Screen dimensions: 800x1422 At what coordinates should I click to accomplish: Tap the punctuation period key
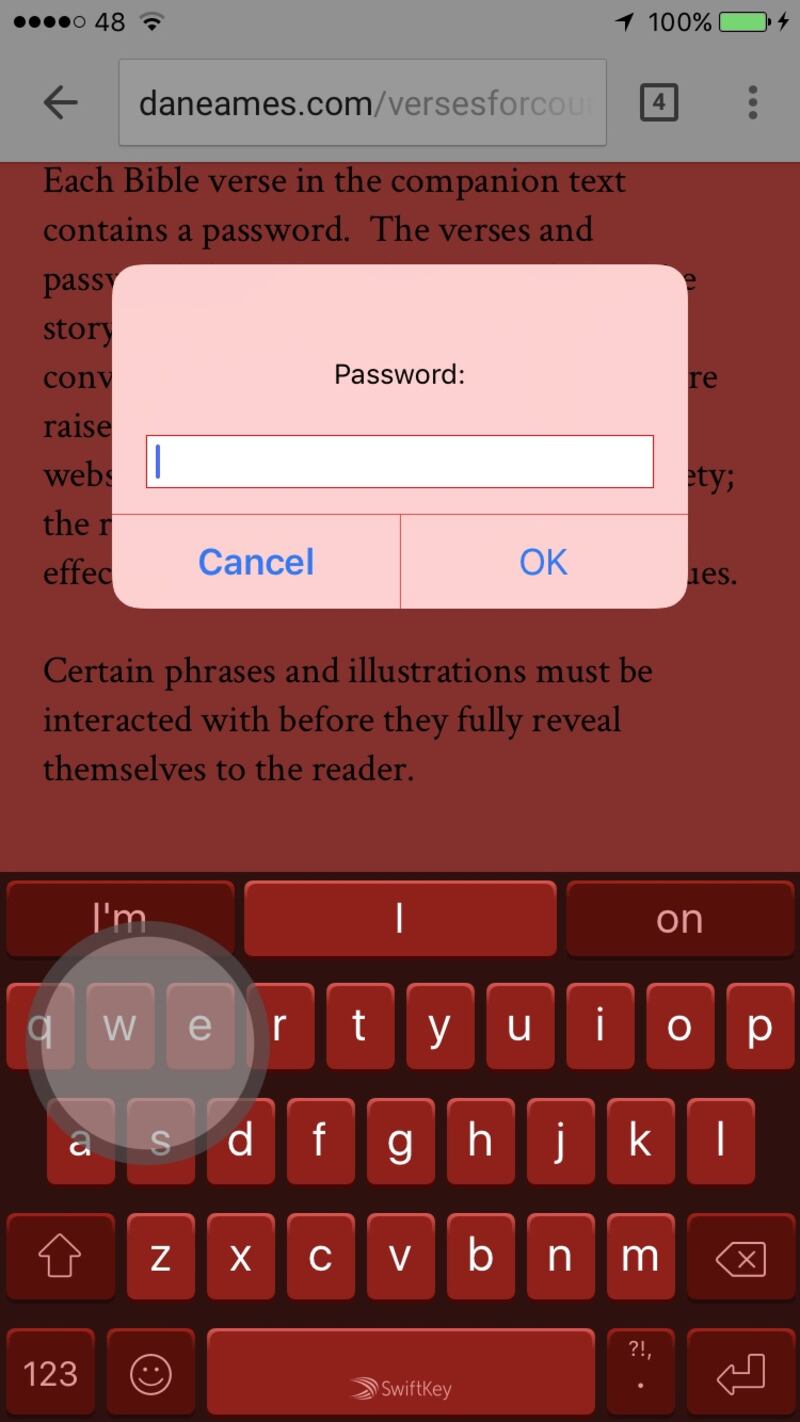(x=640, y=1374)
